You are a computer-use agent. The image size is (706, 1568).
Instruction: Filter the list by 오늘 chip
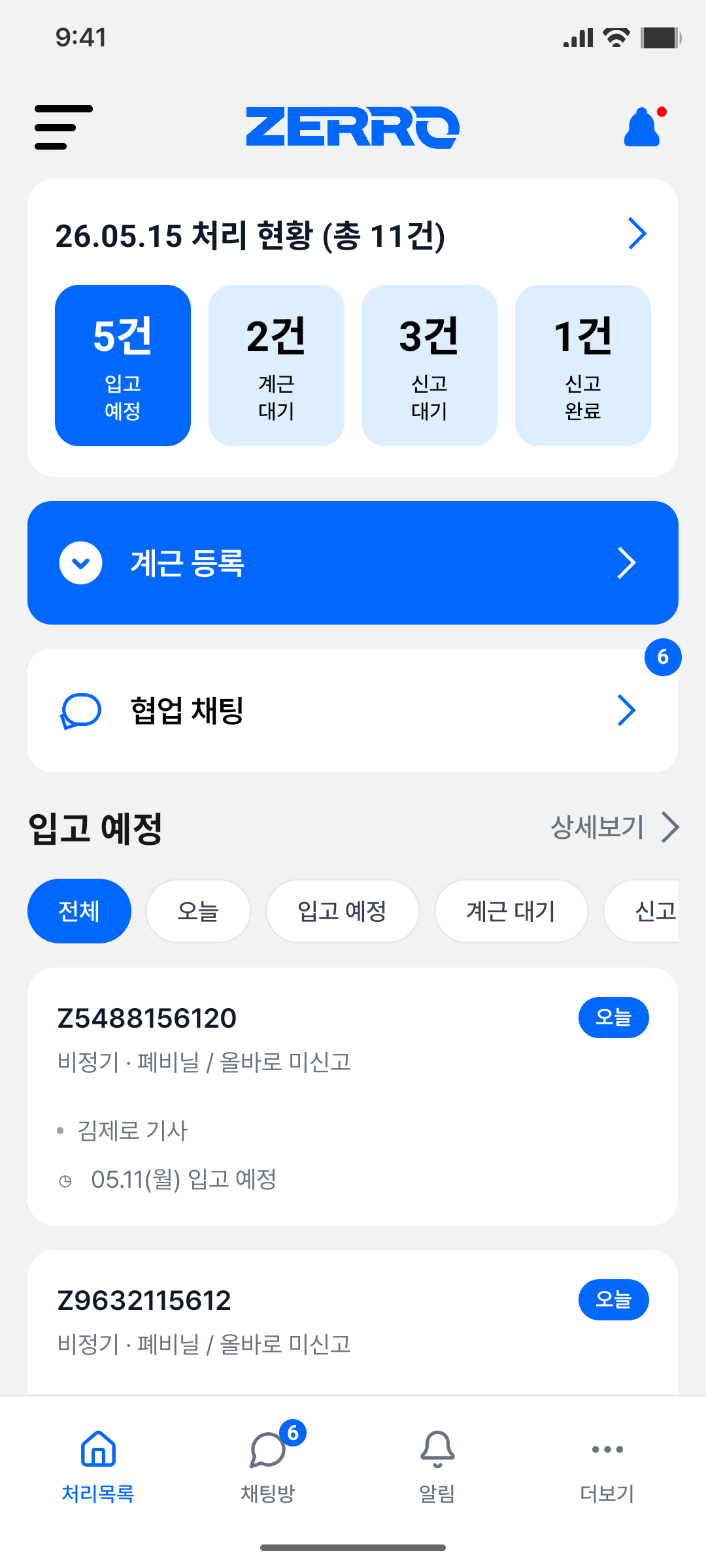coord(198,911)
